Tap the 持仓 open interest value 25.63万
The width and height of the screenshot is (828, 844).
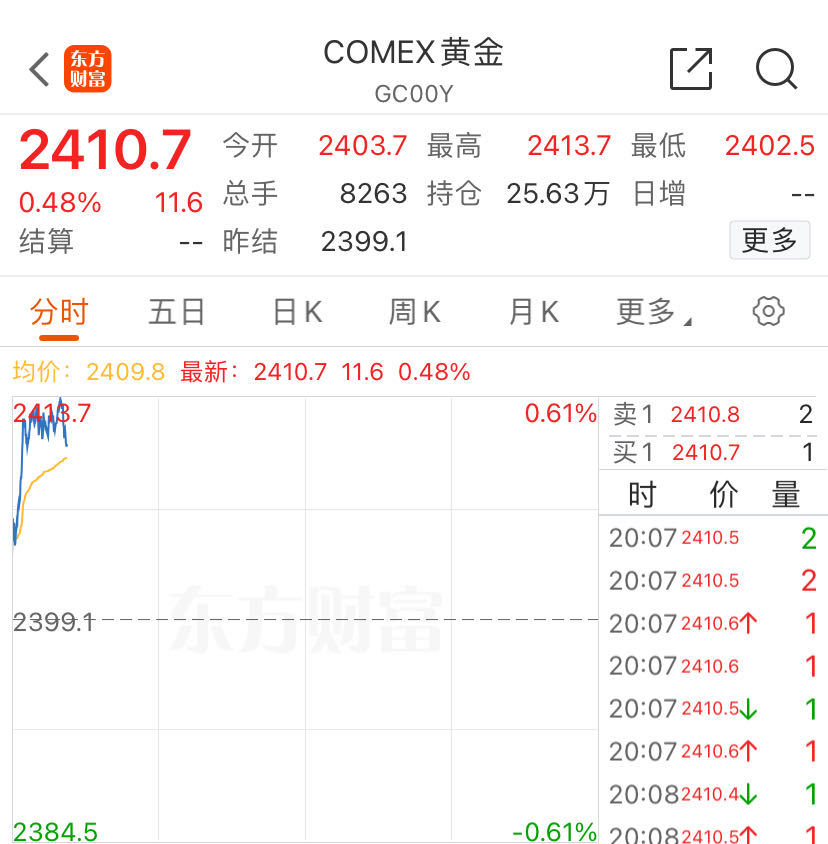click(x=557, y=194)
